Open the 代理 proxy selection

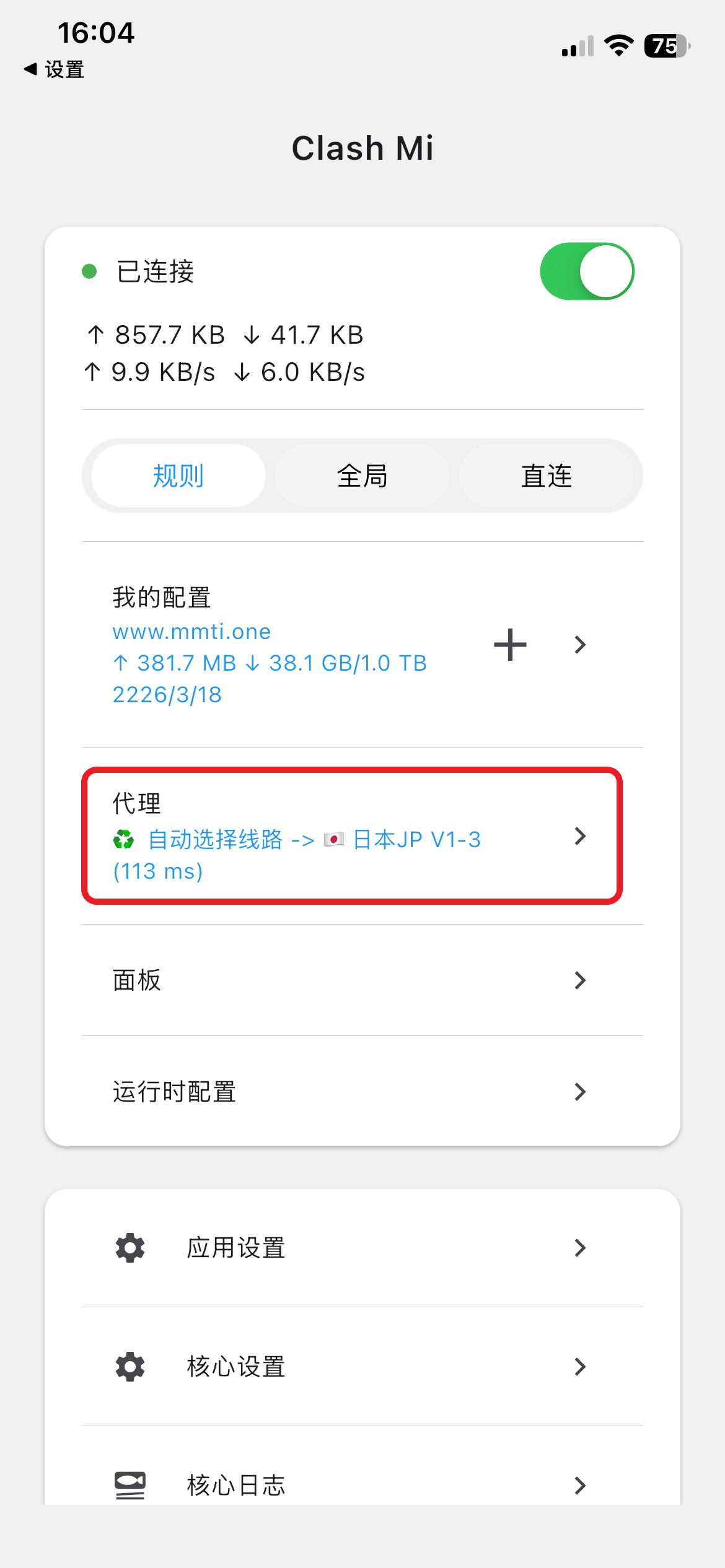[352, 836]
